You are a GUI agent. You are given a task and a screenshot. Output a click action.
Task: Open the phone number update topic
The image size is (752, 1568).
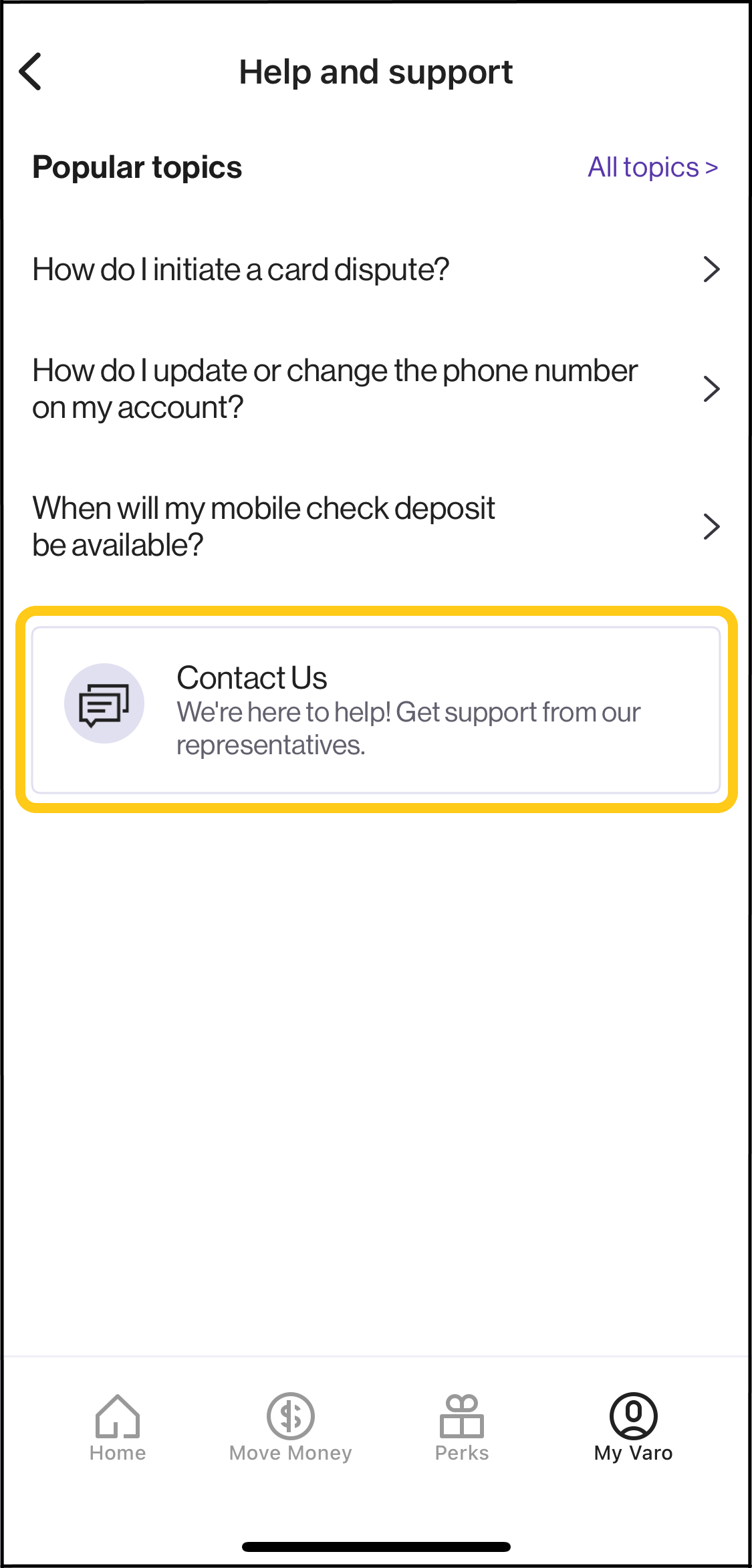click(376, 388)
